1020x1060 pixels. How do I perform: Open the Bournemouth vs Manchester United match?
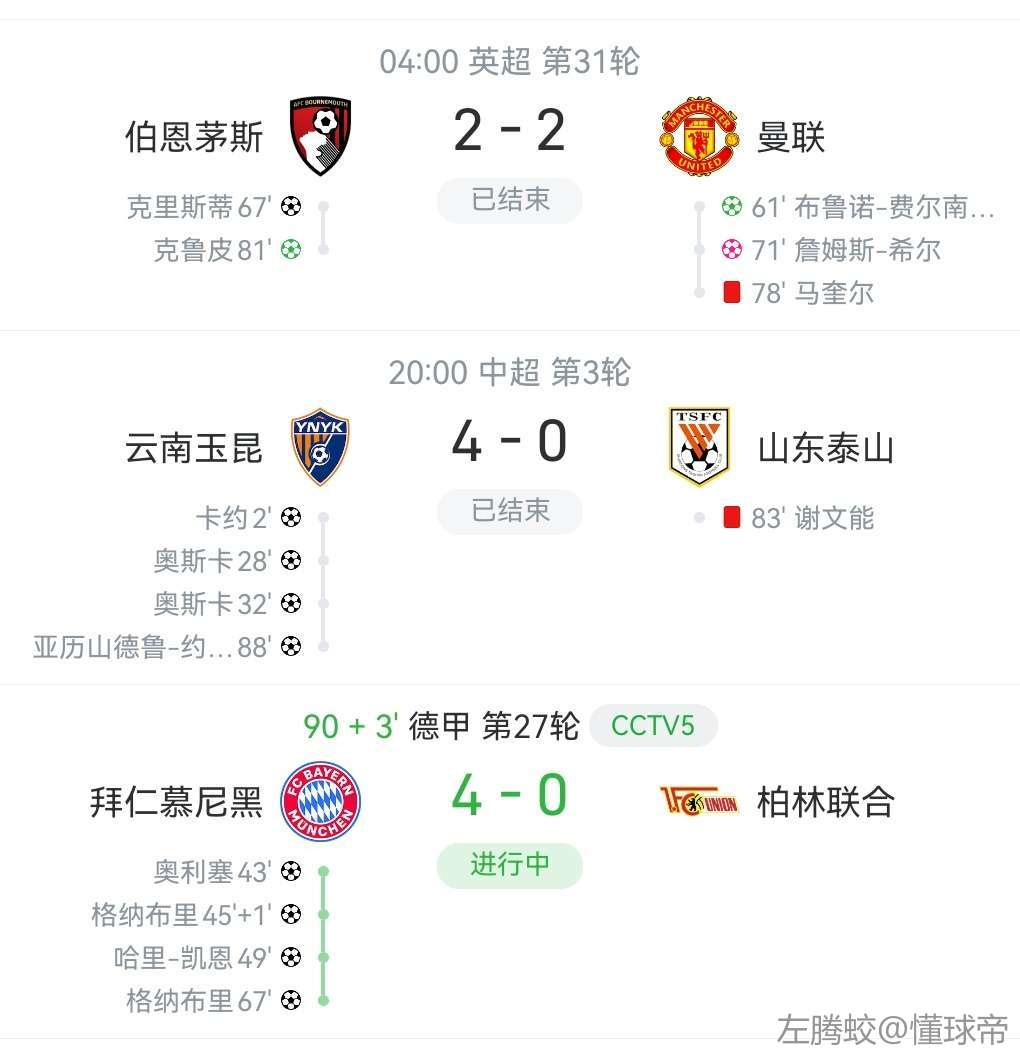509,132
